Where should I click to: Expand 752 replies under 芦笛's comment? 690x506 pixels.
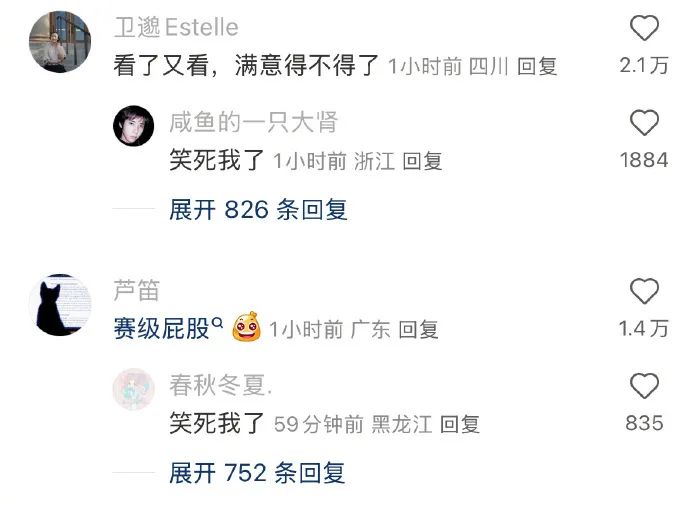click(257, 473)
